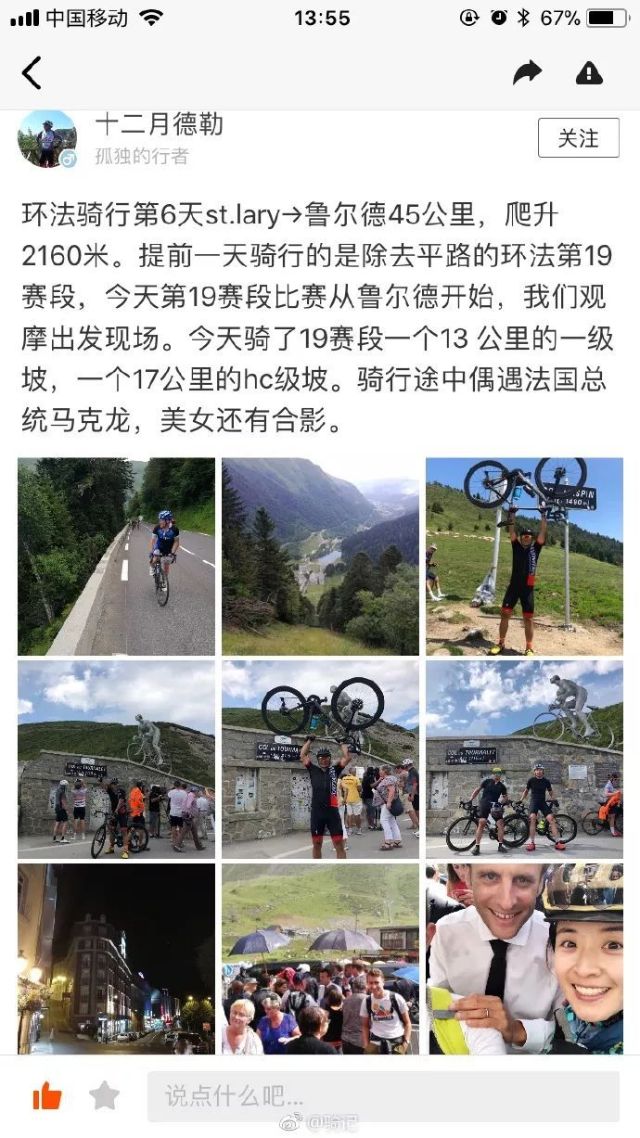Report this post via warning icon
Screen dimensions: 640x1138
pos(590,72)
